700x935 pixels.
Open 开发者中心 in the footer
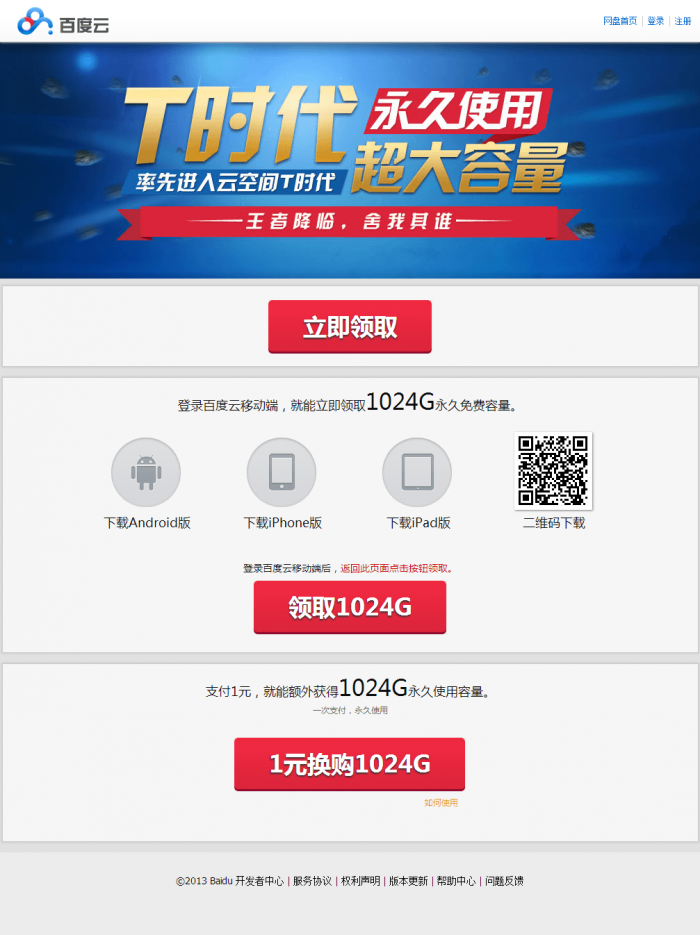(x=260, y=881)
